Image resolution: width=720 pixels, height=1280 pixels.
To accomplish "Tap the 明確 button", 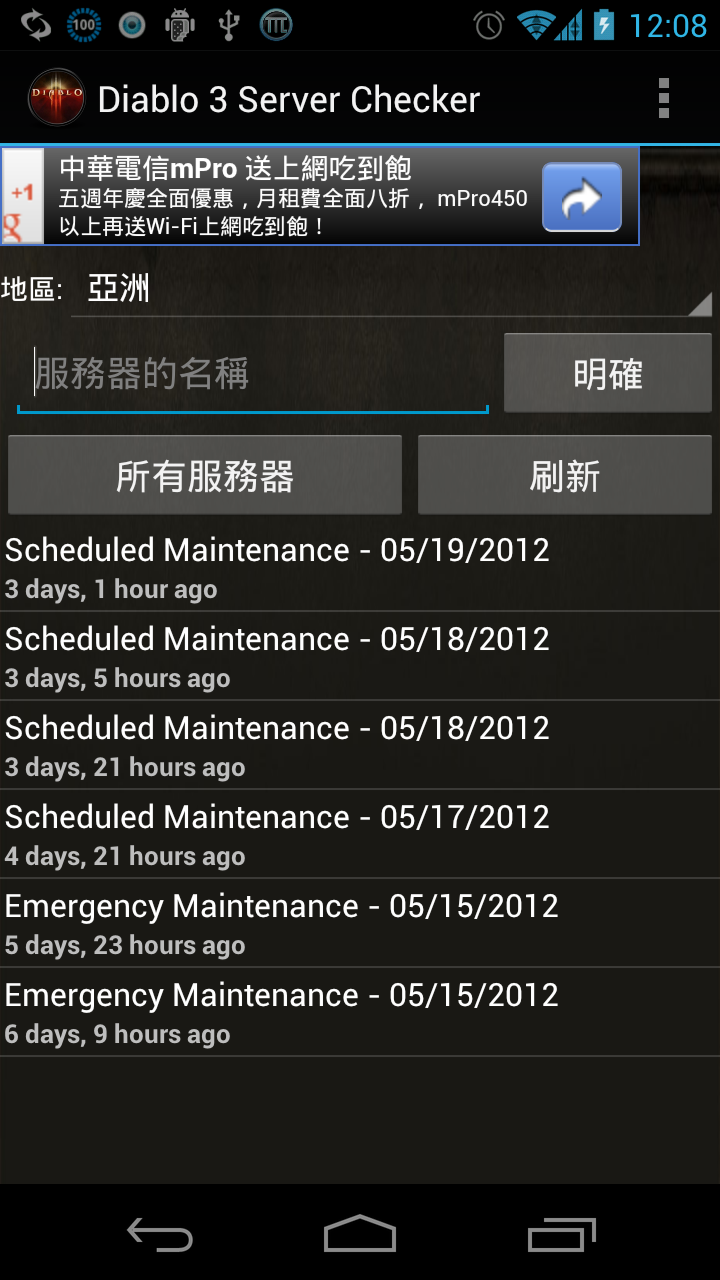I will pos(607,374).
